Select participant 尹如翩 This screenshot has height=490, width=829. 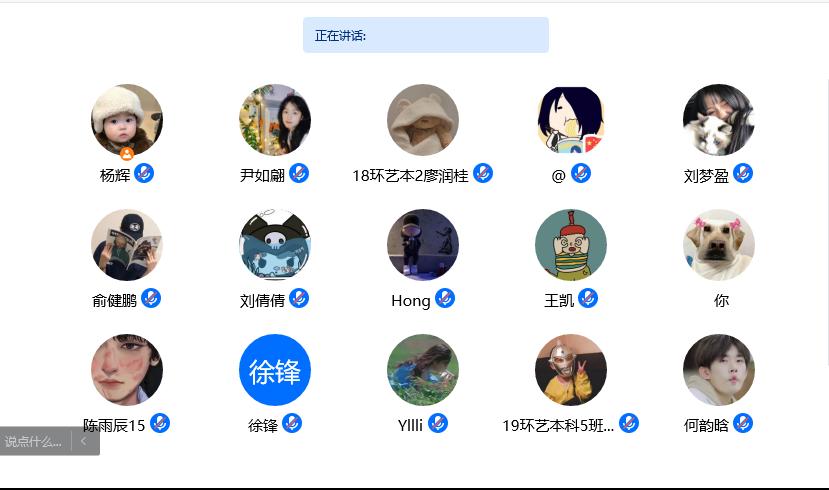[x=275, y=120]
